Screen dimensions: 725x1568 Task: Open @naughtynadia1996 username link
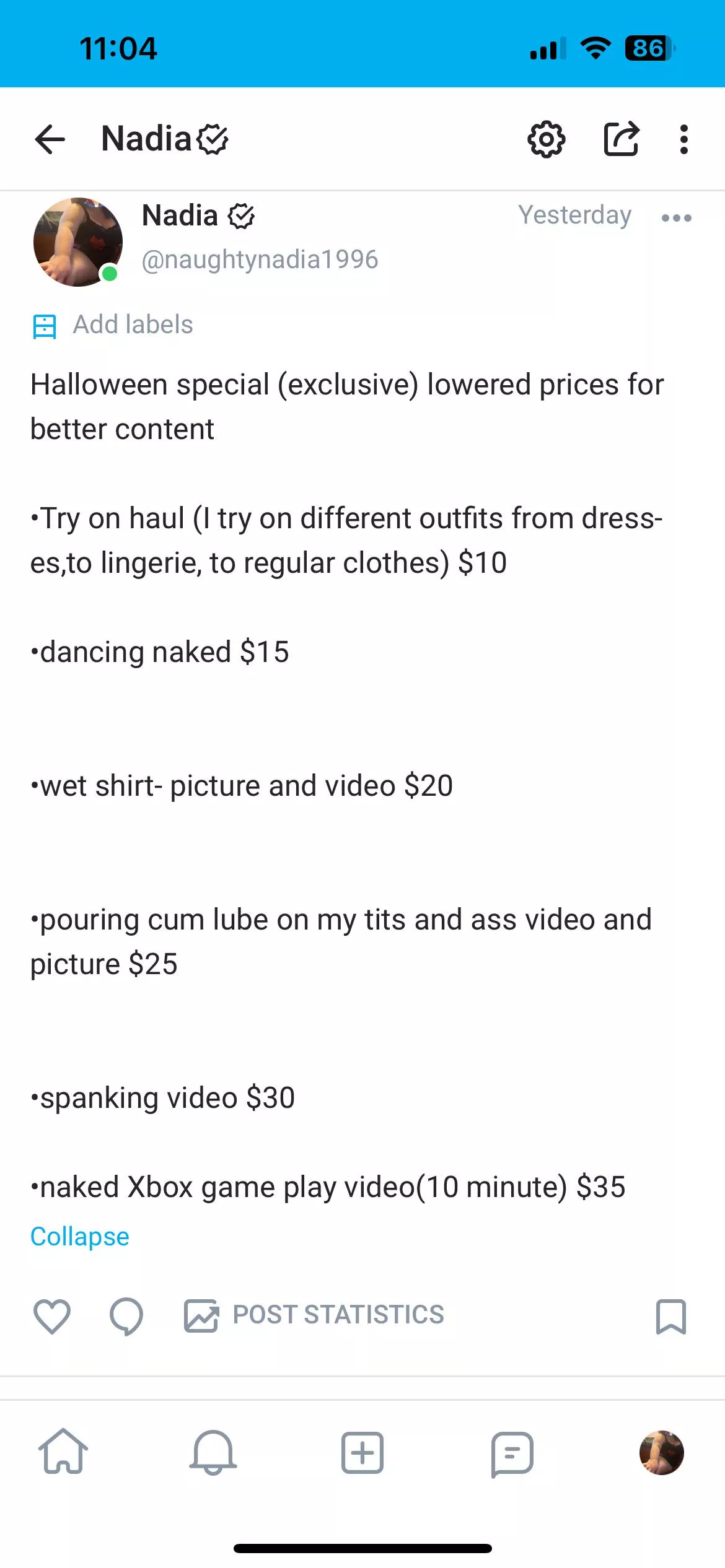(x=260, y=259)
